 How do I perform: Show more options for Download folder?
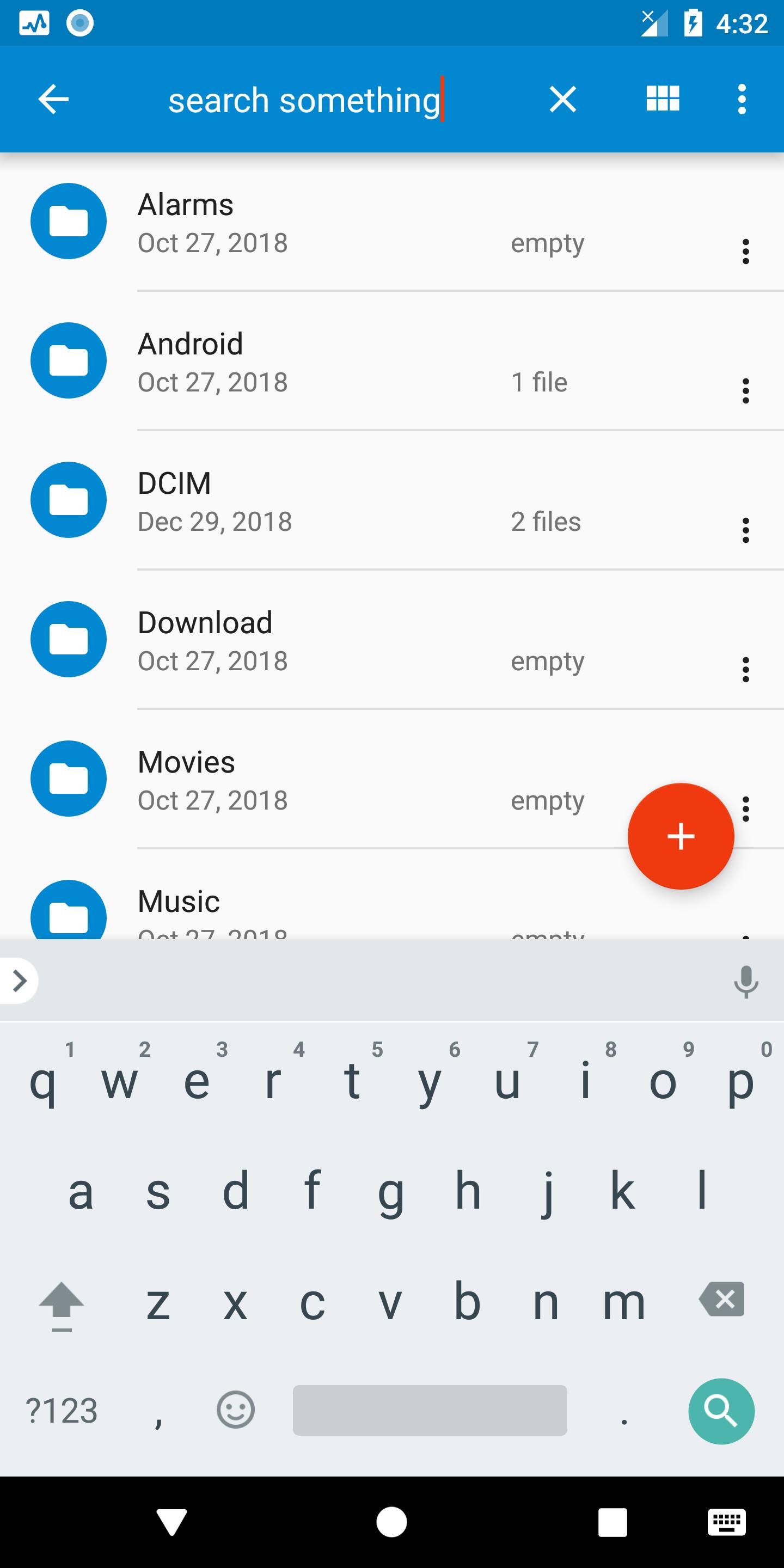pyautogui.click(x=745, y=670)
